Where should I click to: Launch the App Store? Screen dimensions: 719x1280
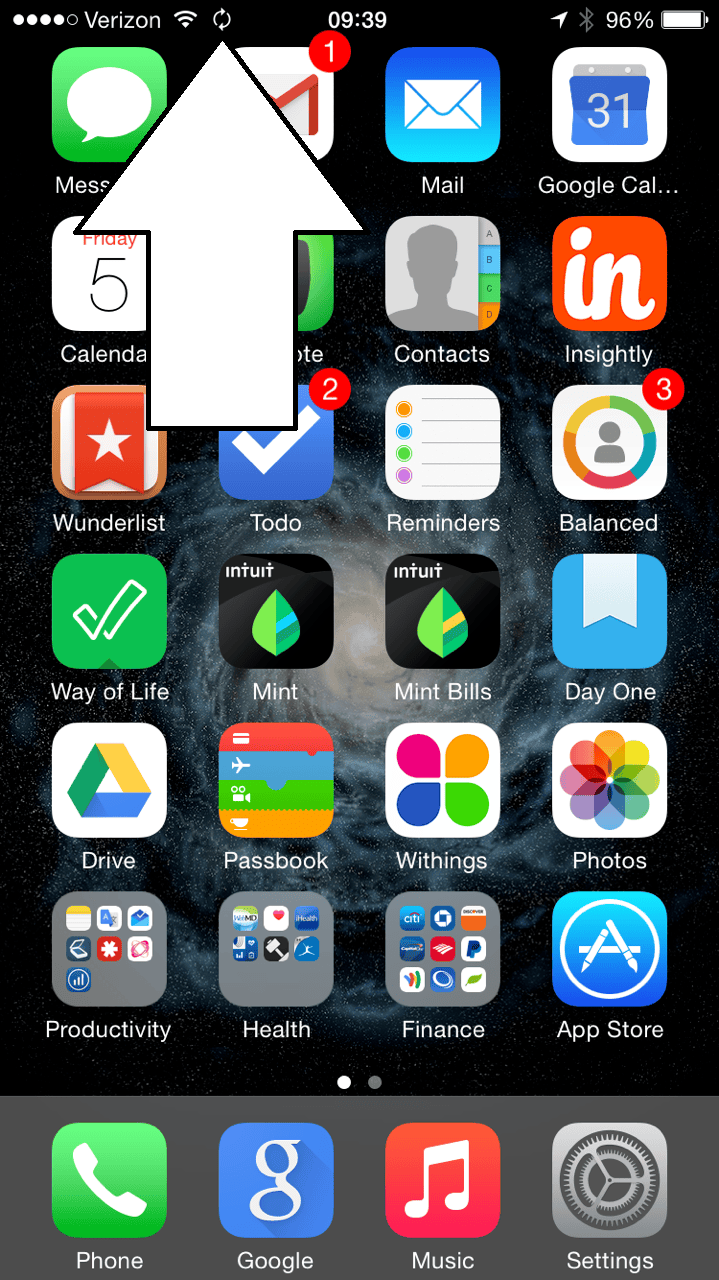pos(609,949)
